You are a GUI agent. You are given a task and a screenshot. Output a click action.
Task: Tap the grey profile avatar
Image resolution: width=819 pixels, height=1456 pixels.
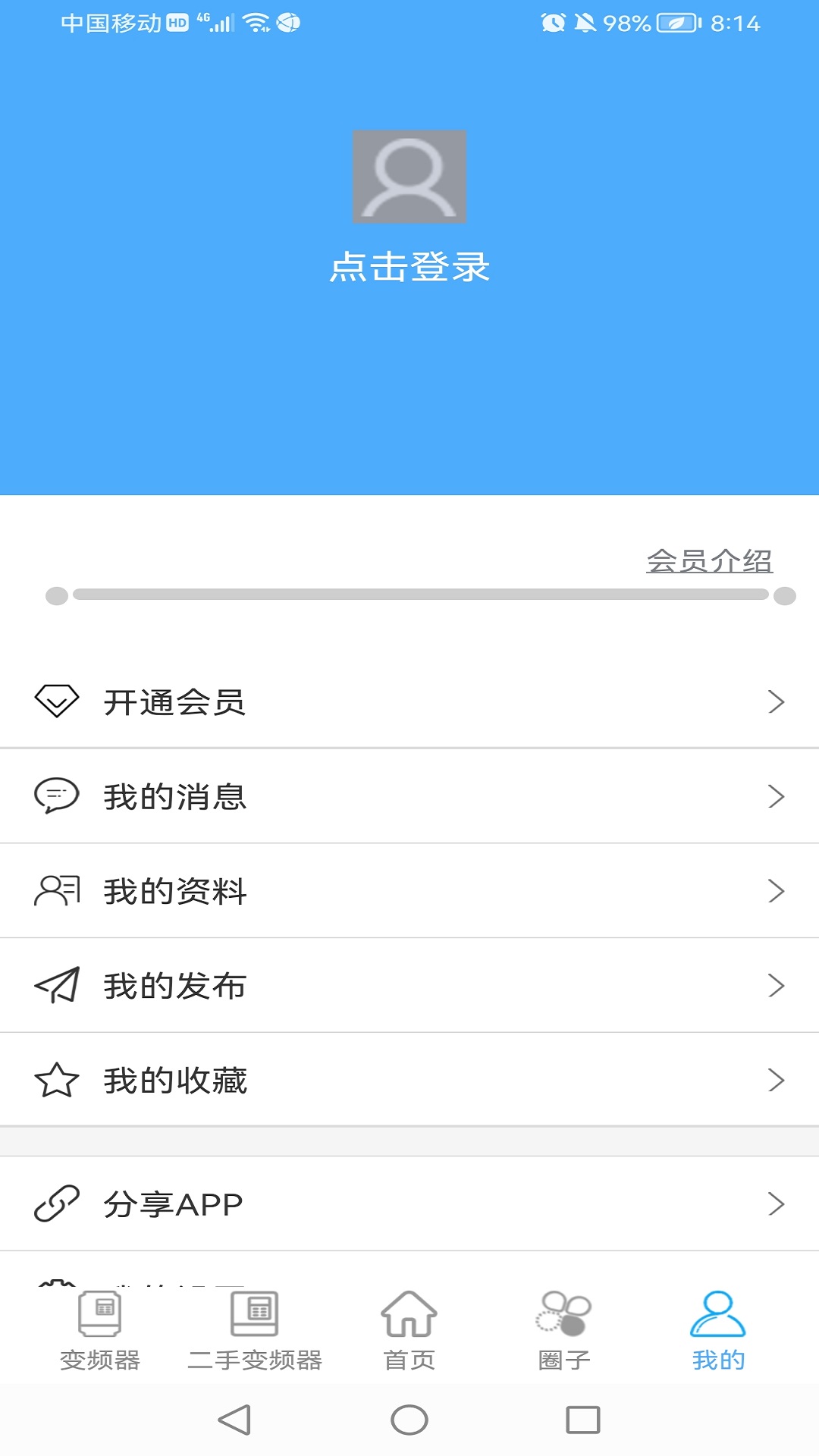tap(409, 177)
